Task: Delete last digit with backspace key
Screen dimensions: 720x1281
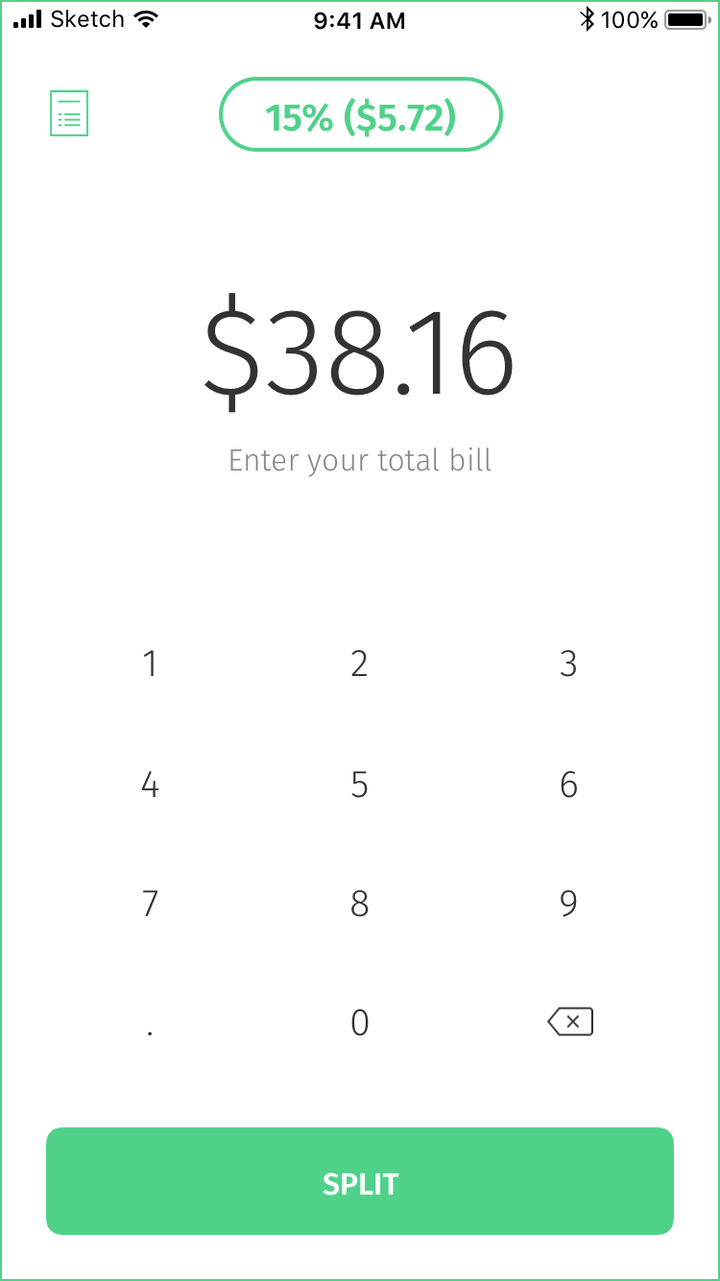Action: click(x=570, y=1022)
